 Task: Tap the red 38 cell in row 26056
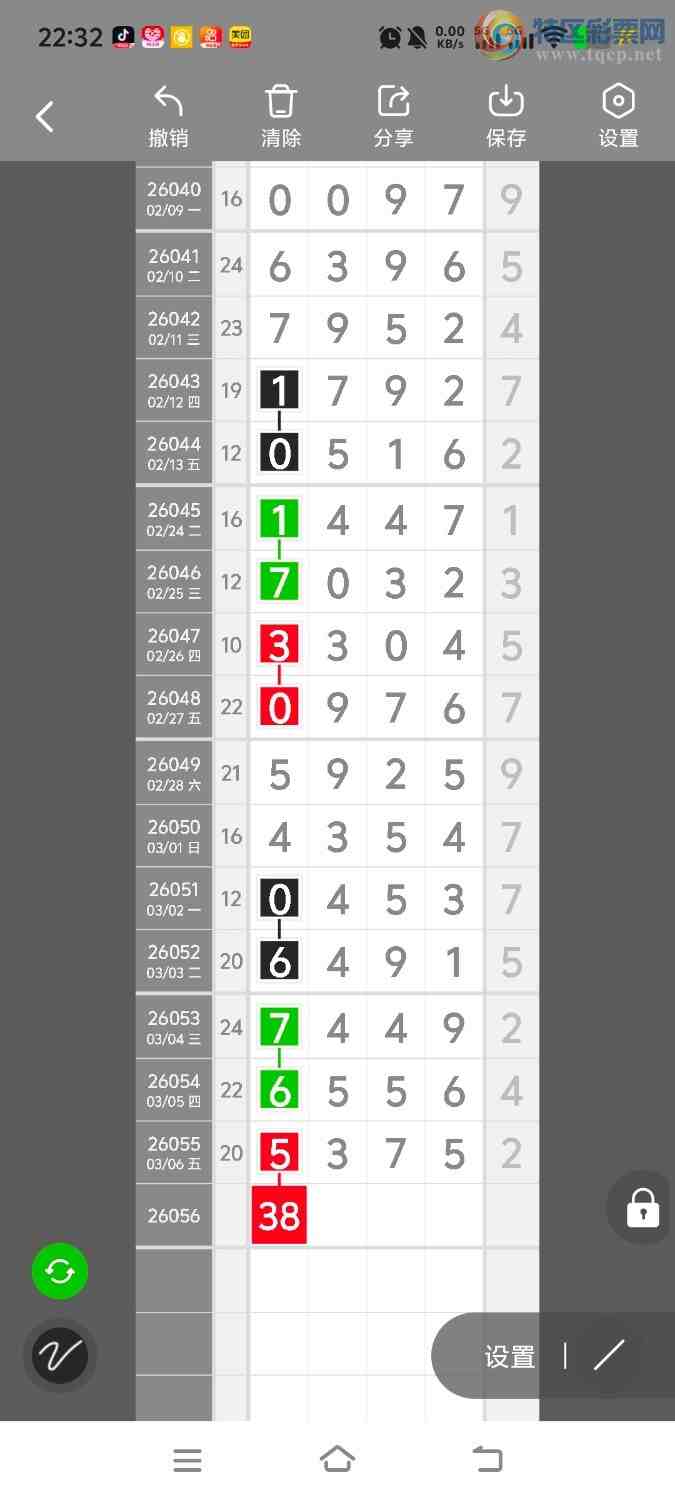pos(279,1215)
